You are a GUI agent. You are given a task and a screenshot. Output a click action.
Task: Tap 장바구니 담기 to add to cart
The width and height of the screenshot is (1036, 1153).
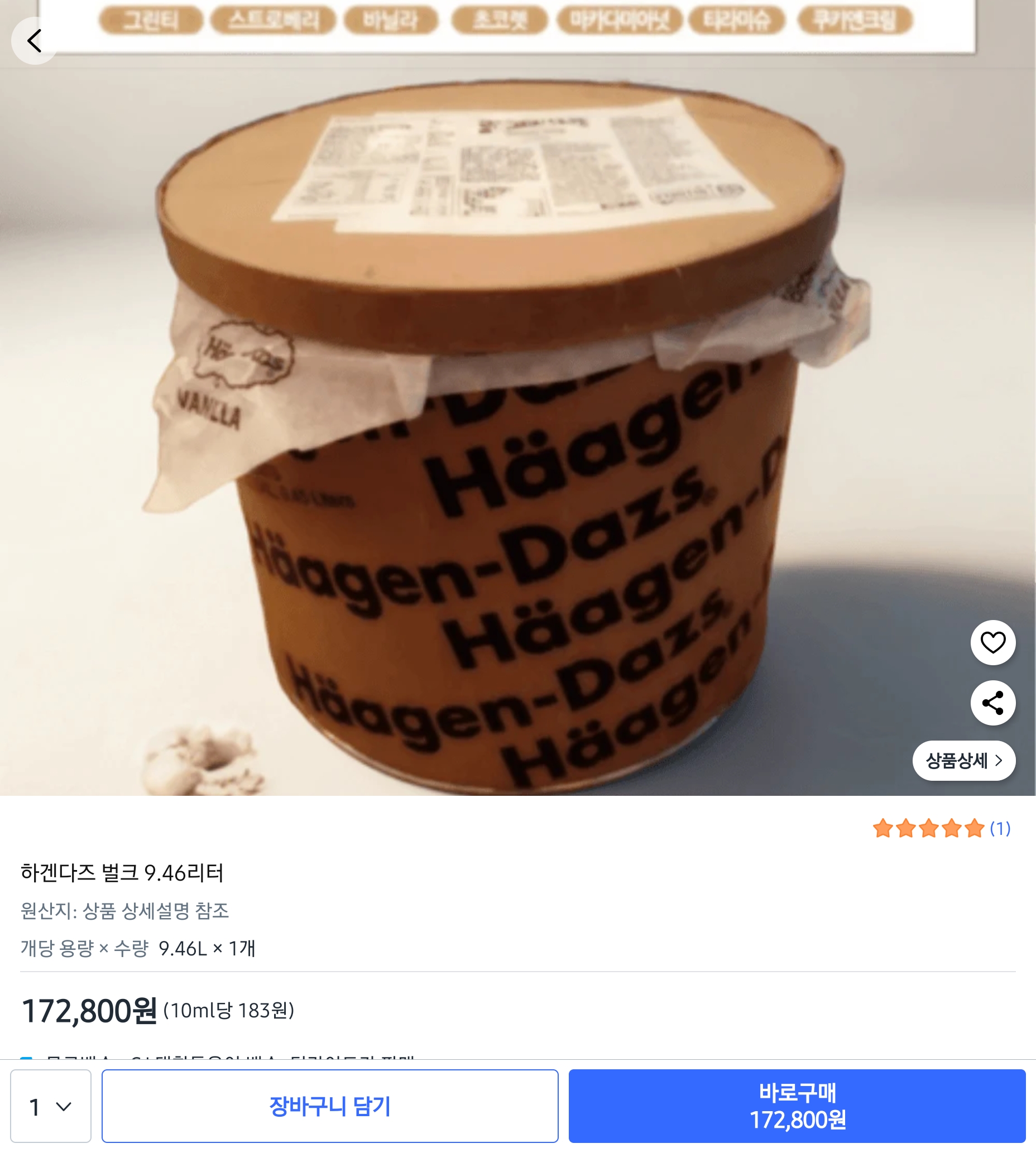point(329,1106)
